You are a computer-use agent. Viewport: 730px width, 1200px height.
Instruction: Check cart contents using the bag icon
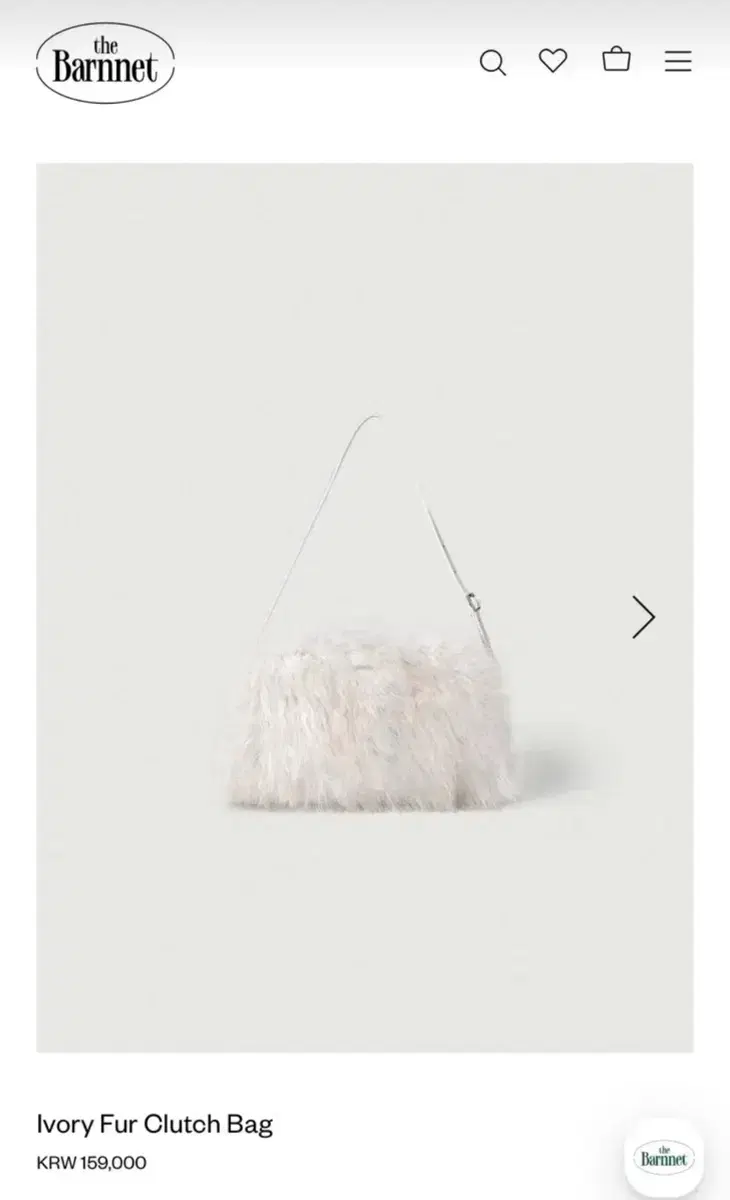click(616, 62)
